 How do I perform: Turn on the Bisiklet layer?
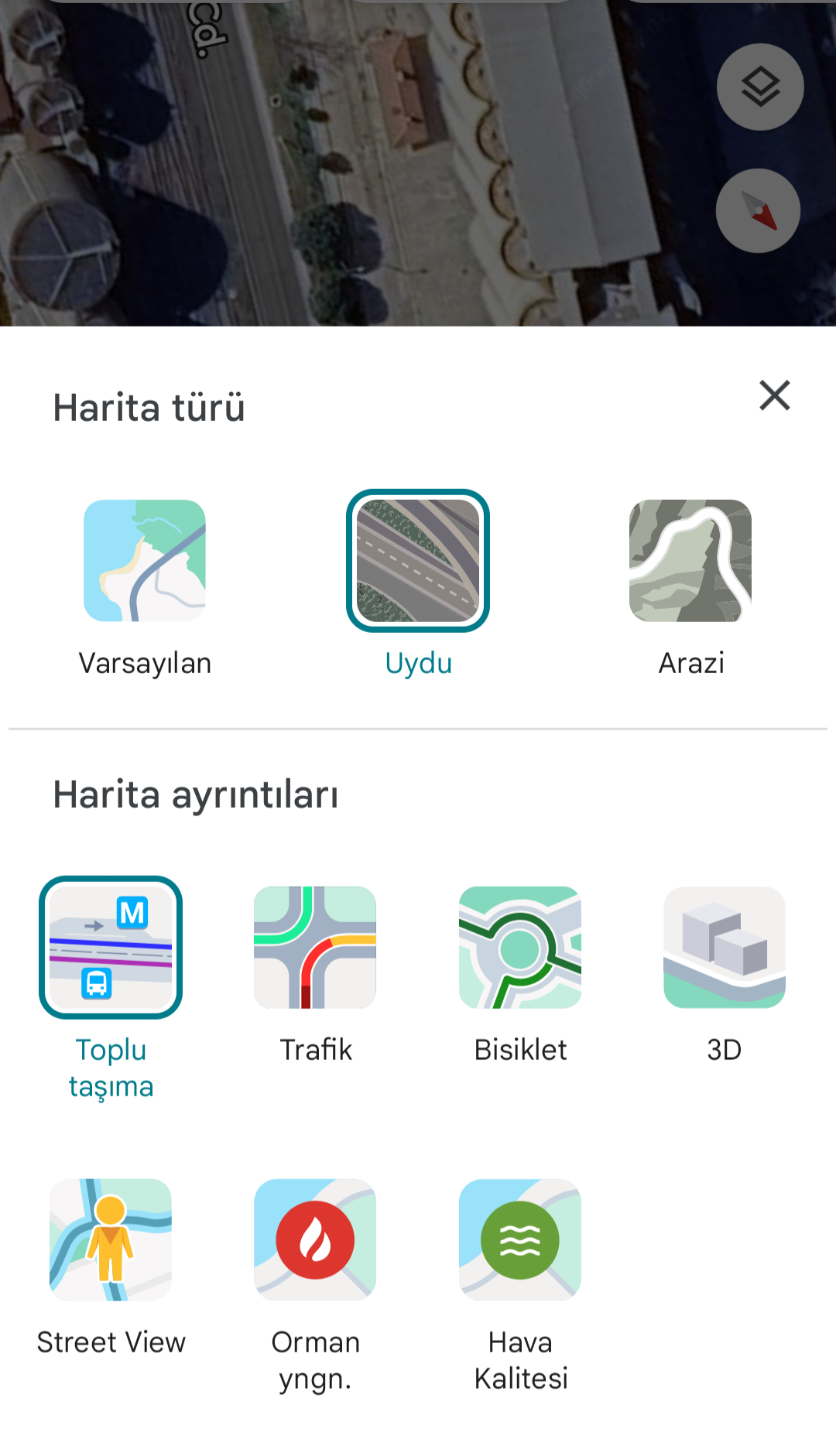[520, 948]
